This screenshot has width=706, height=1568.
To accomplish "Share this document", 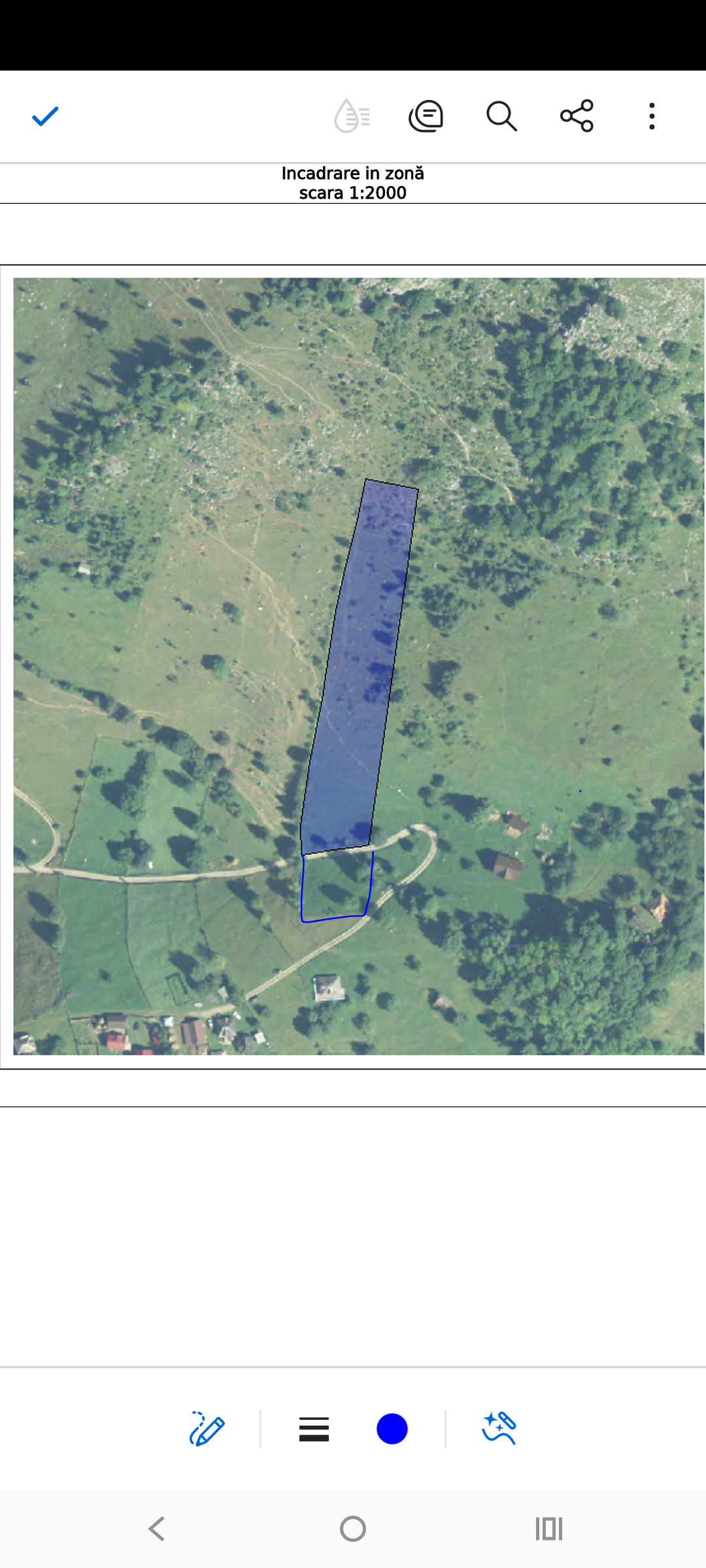I will (577, 116).
